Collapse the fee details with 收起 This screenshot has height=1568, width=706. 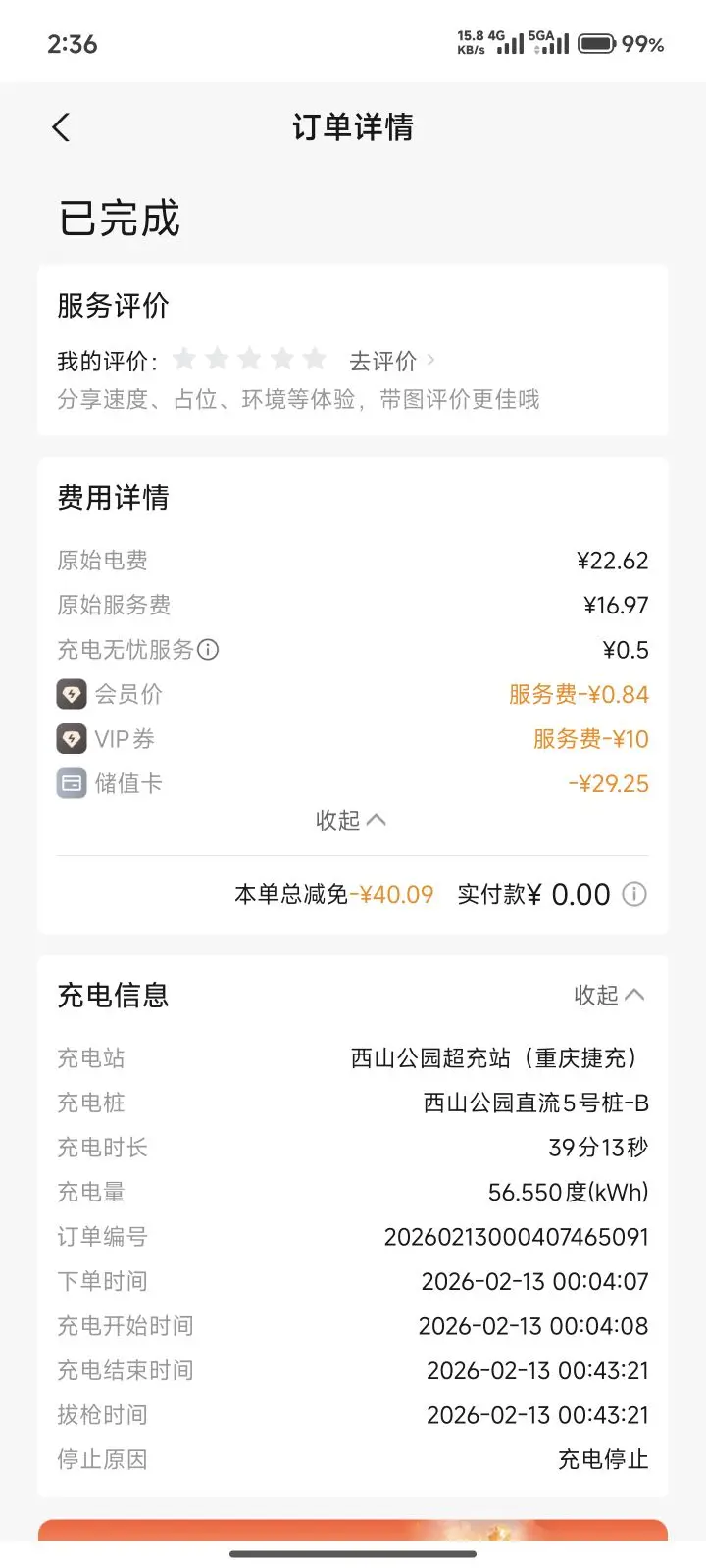pyautogui.click(x=351, y=820)
